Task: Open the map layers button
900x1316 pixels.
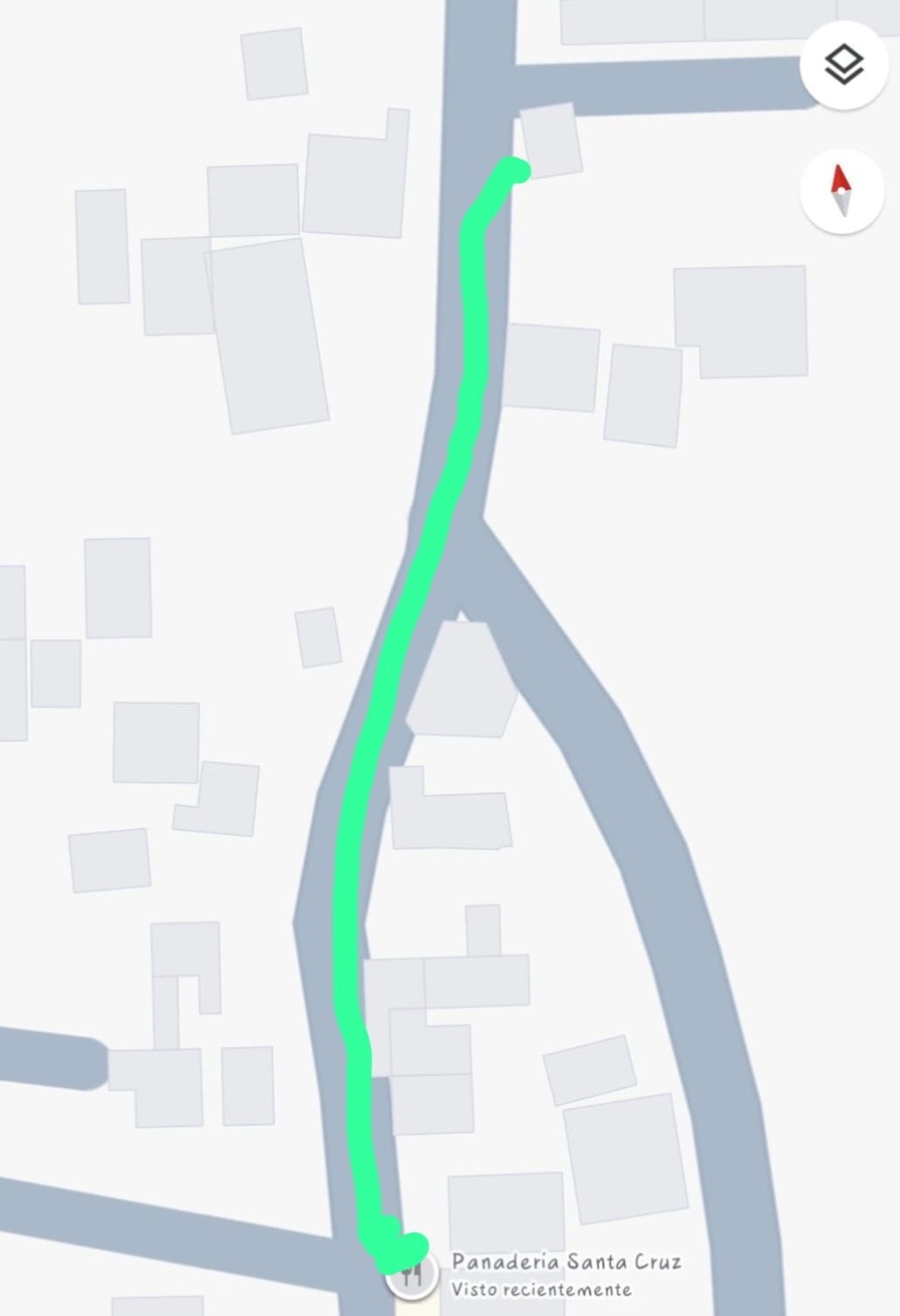Action: tap(843, 65)
